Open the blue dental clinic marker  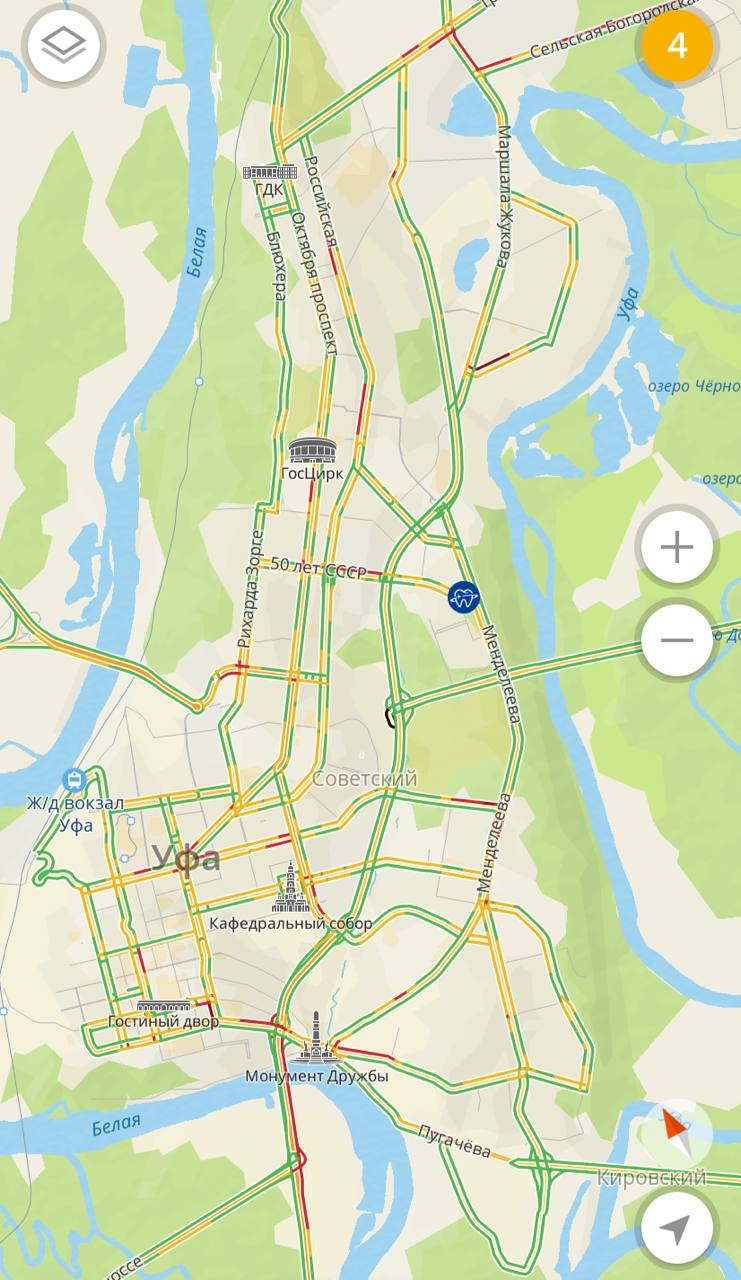[464, 597]
